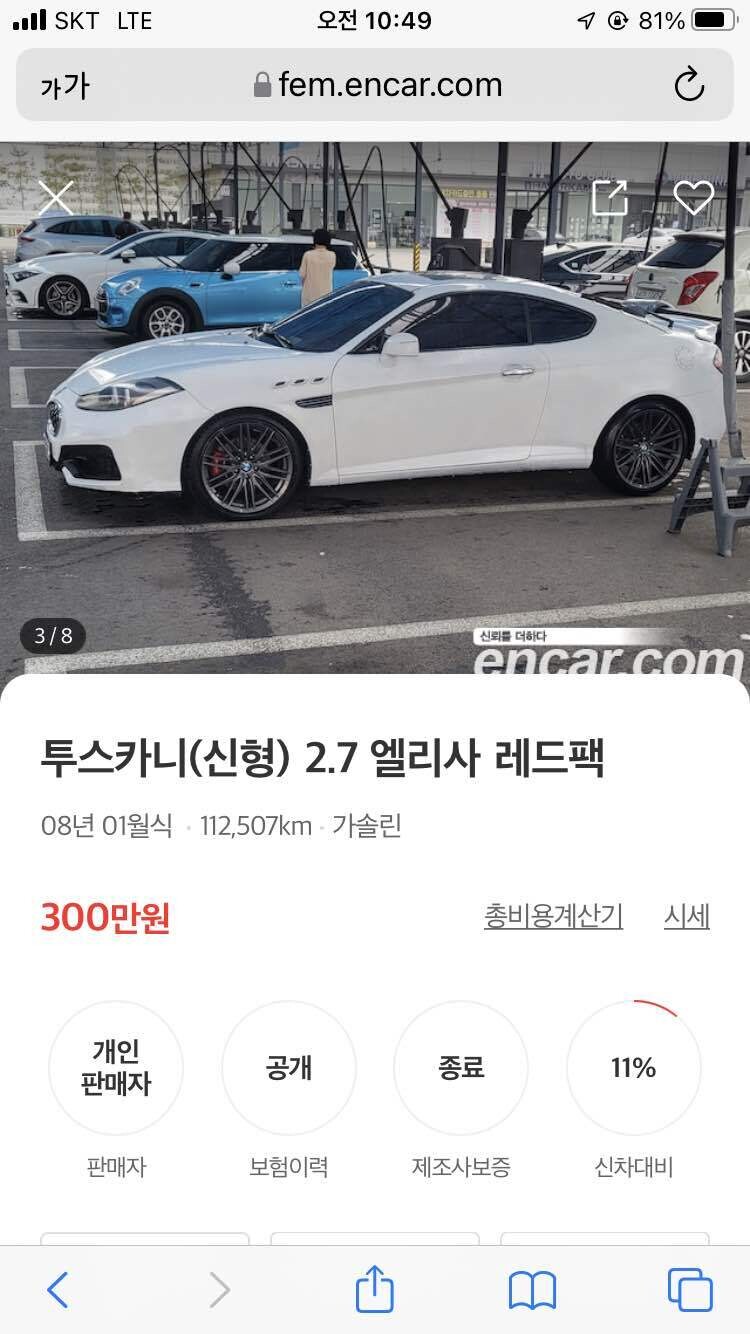
Task: Tap the padlock next to fem.encar.com
Action: 261,84
